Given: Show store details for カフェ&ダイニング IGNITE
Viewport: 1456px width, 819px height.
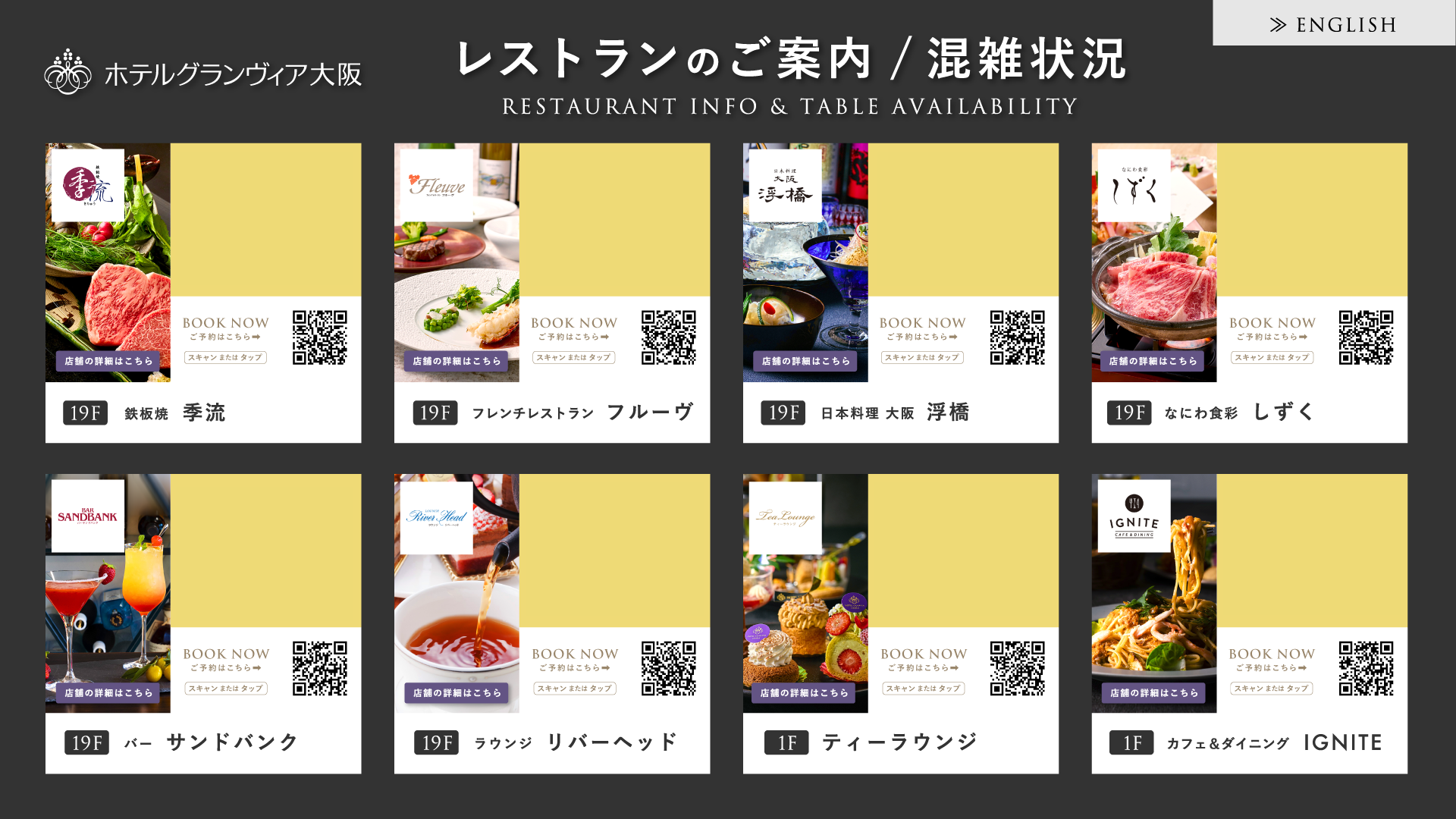Looking at the screenshot, I should 1153,692.
